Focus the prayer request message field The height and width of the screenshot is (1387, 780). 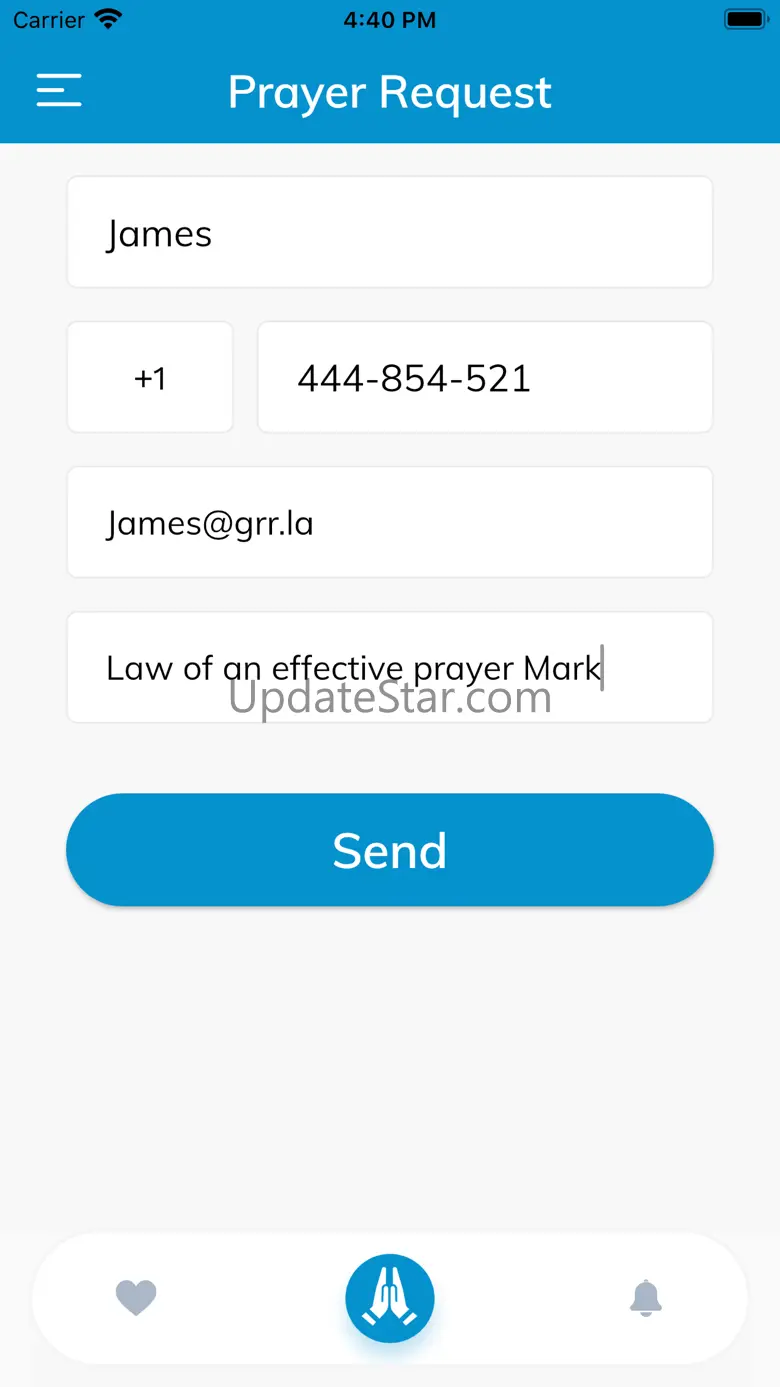[x=389, y=667]
